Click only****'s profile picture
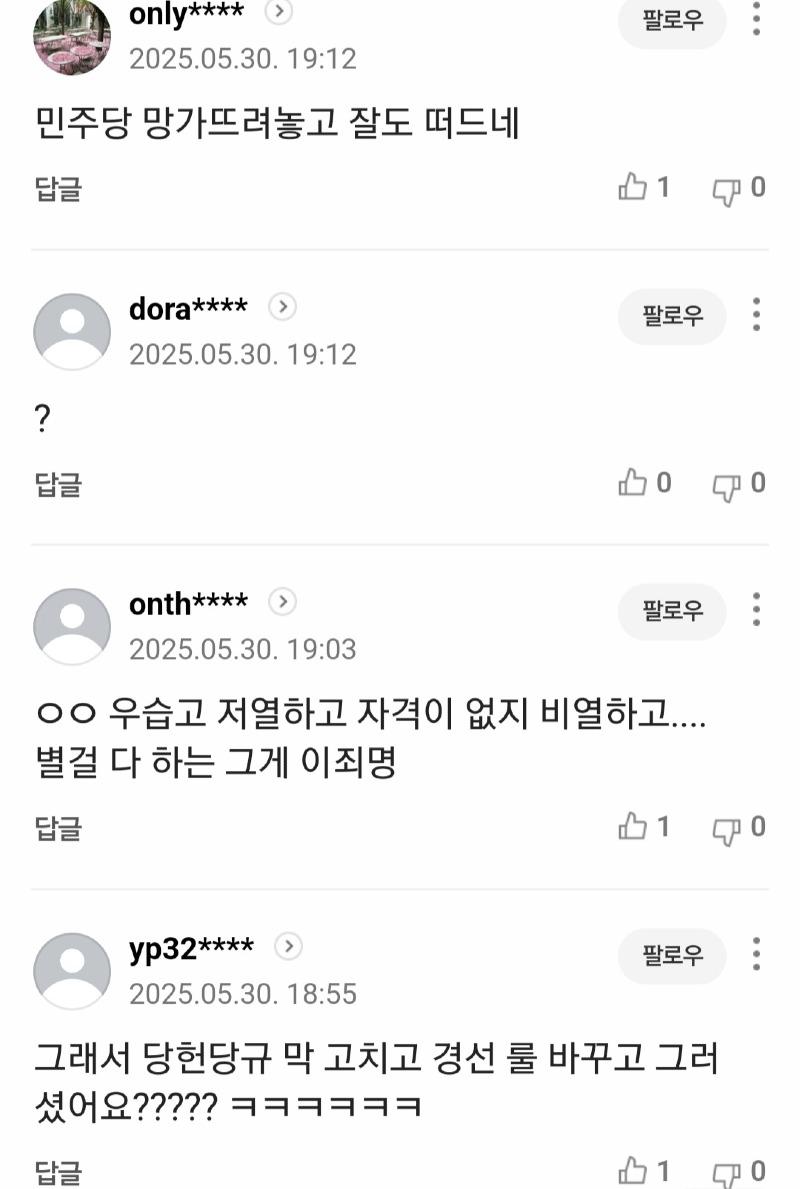 [71, 37]
